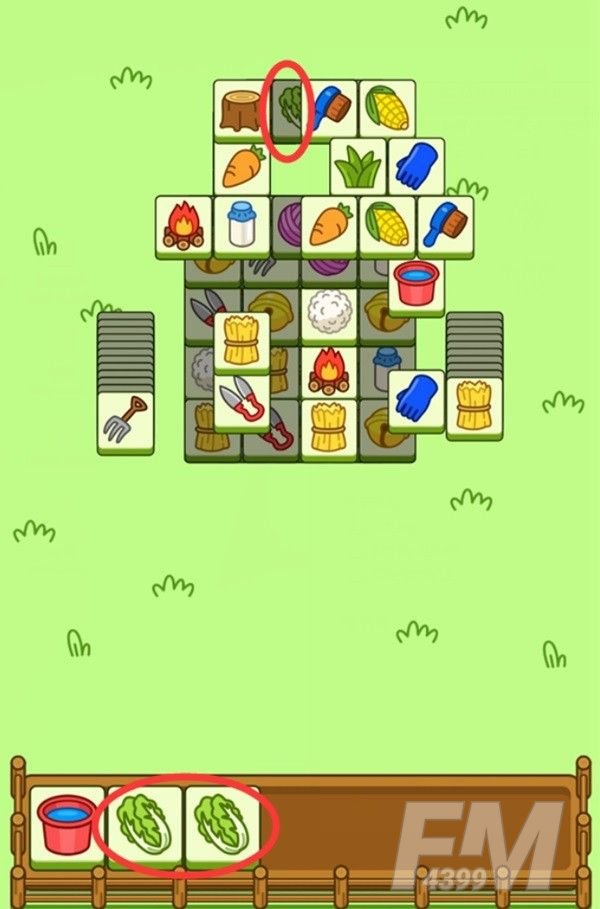600x909 pixels.
Task: Pick the milk bottle tile
Action: (x=241, y=225)
